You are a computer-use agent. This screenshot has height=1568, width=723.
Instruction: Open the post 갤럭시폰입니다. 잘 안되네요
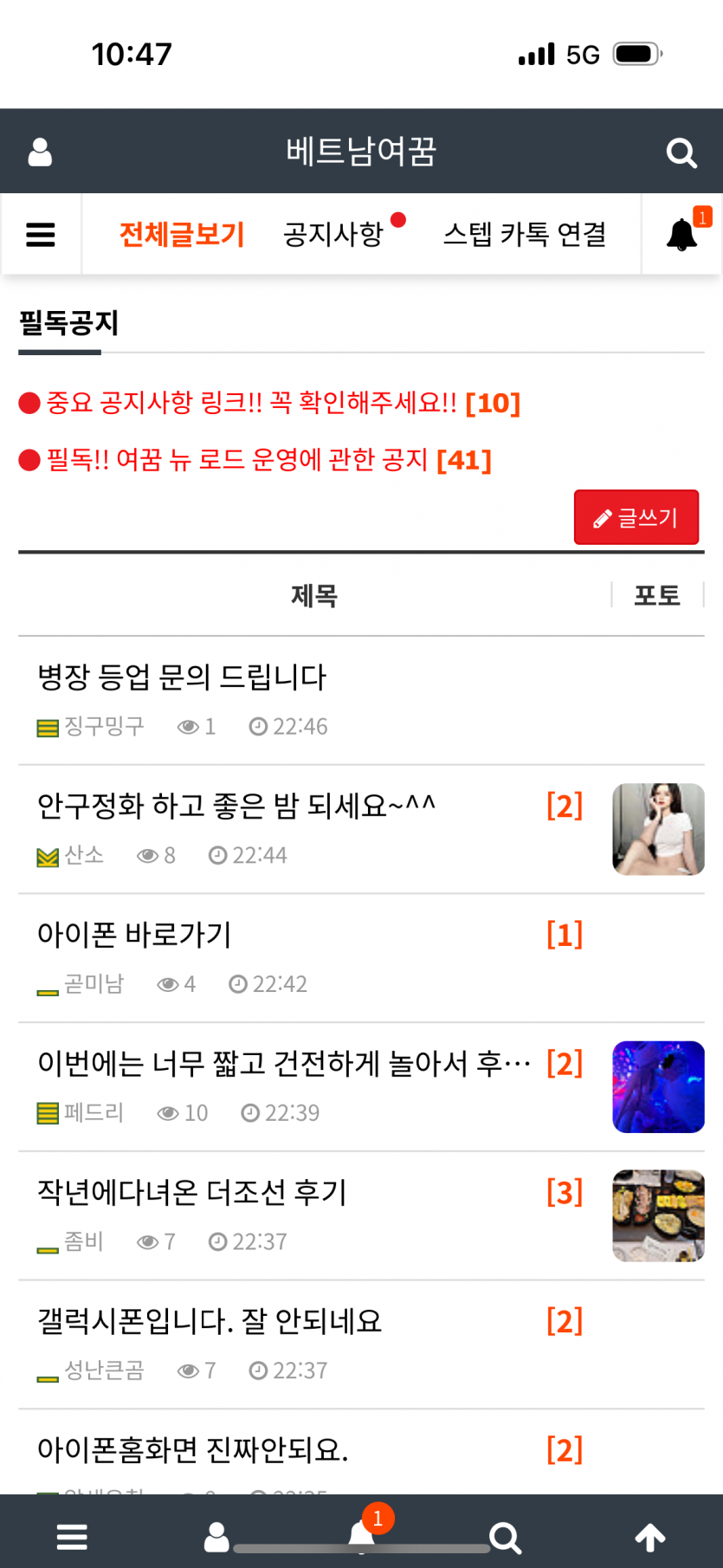210,1322
